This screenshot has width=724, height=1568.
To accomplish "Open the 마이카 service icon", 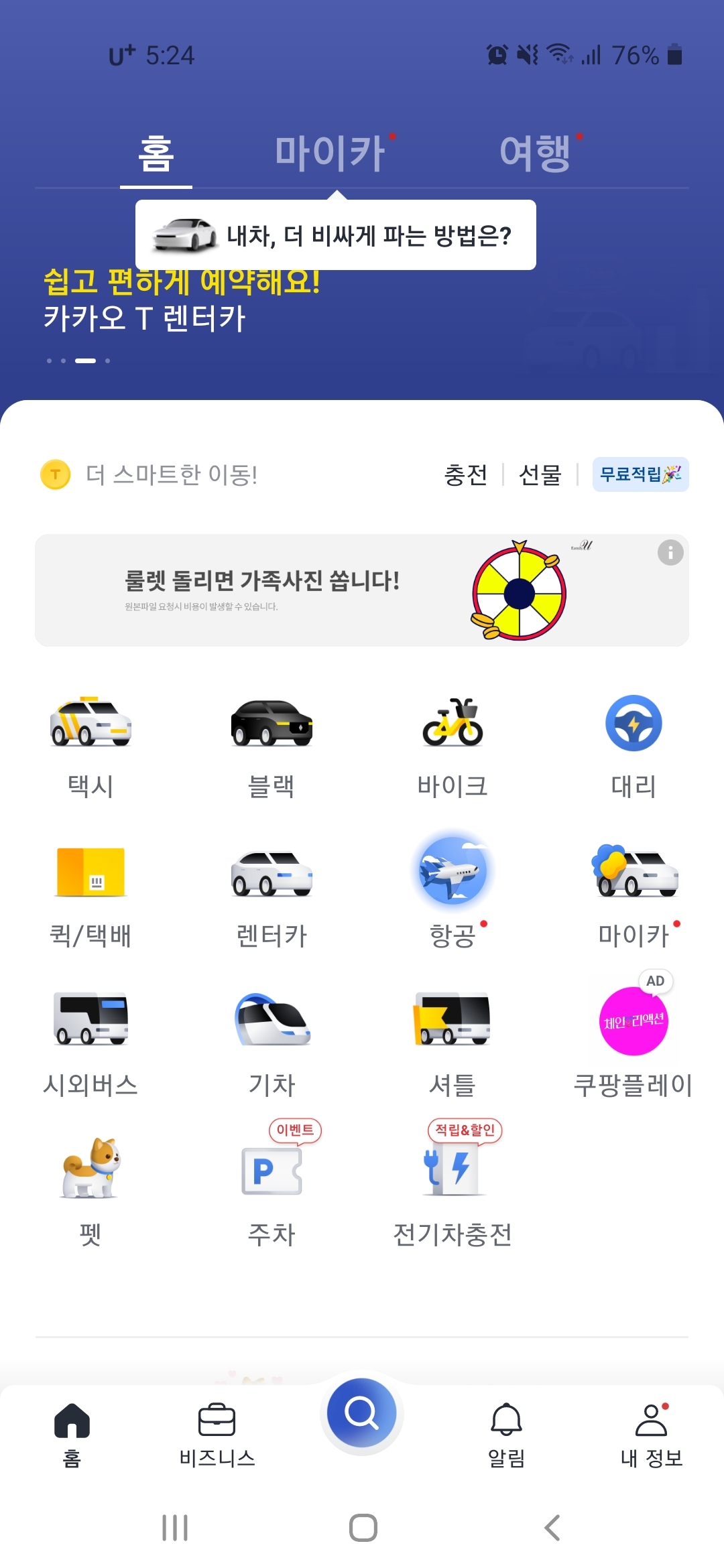I will click(633, 891).
